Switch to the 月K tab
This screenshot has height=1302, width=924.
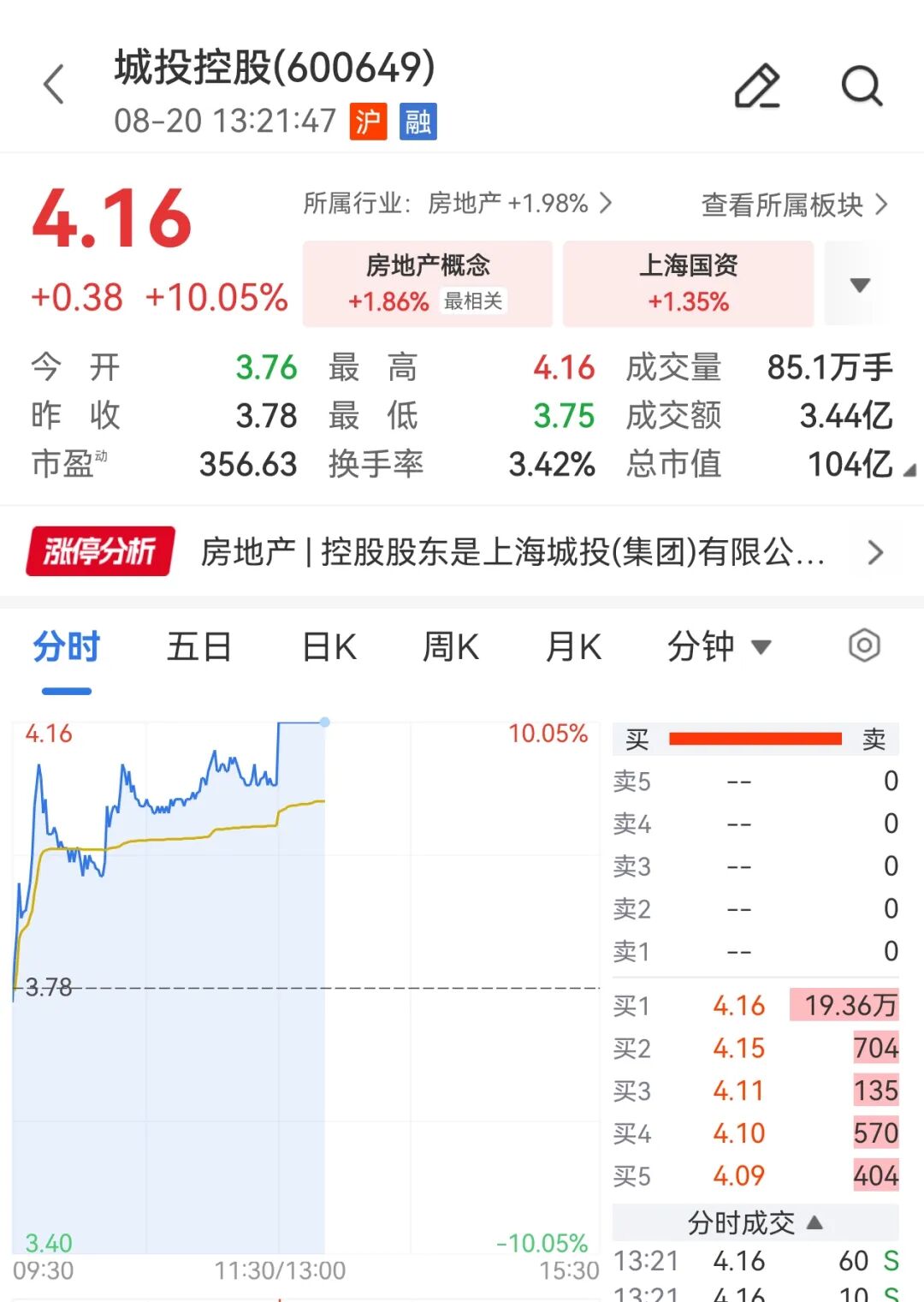point(574,646)
